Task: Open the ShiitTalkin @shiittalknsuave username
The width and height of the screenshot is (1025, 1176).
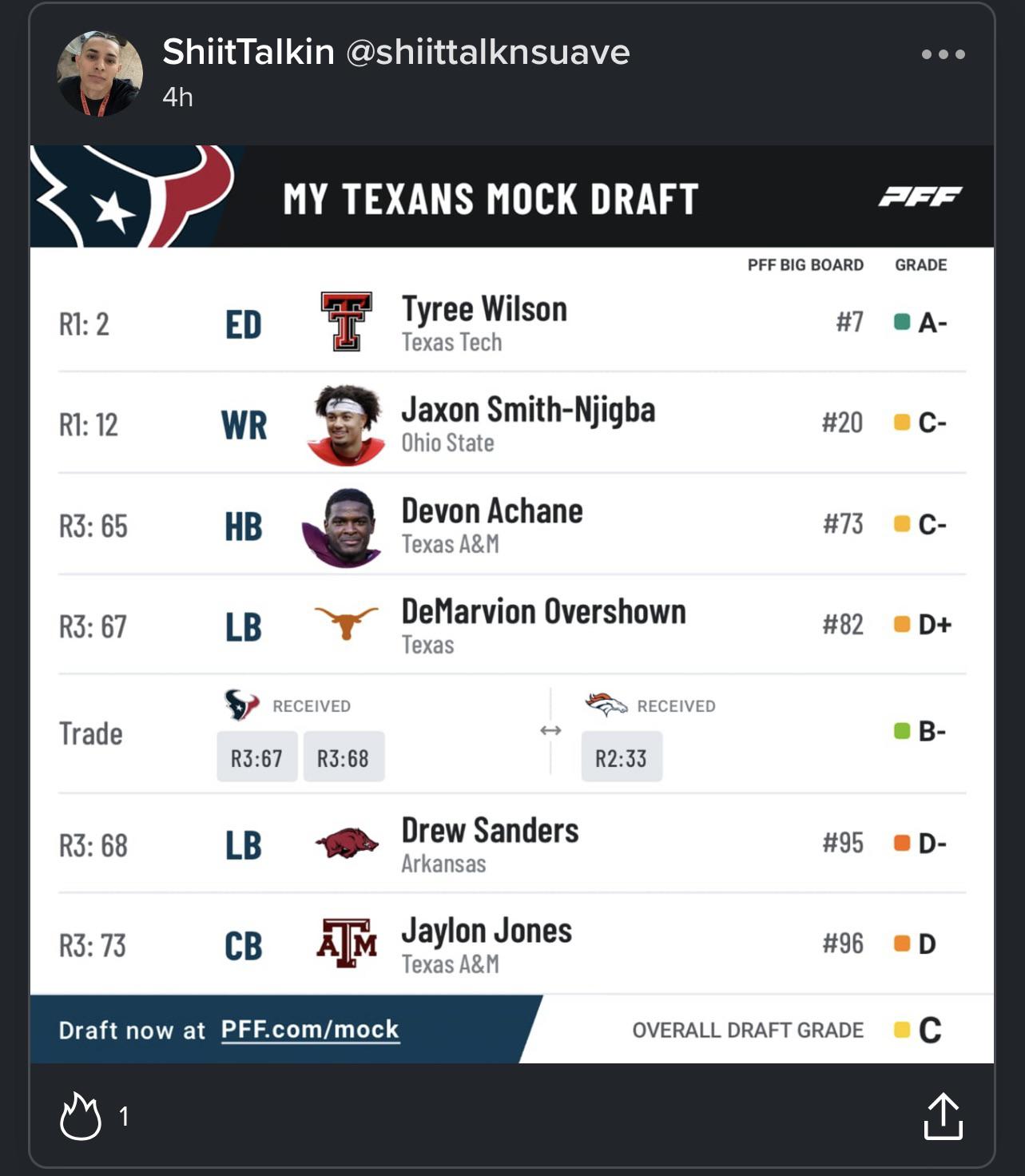Action: pyautogui.click(x=395, y=53)
